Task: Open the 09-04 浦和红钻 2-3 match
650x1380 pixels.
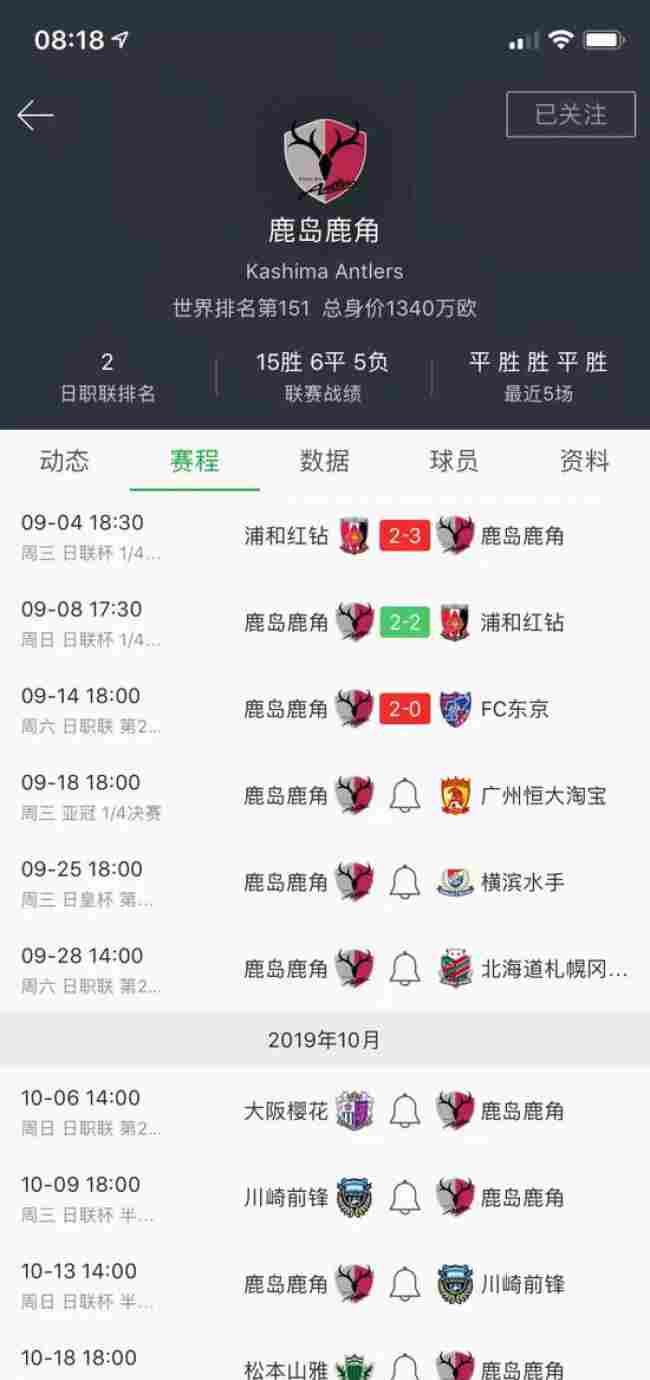Action: coord(404,536)
